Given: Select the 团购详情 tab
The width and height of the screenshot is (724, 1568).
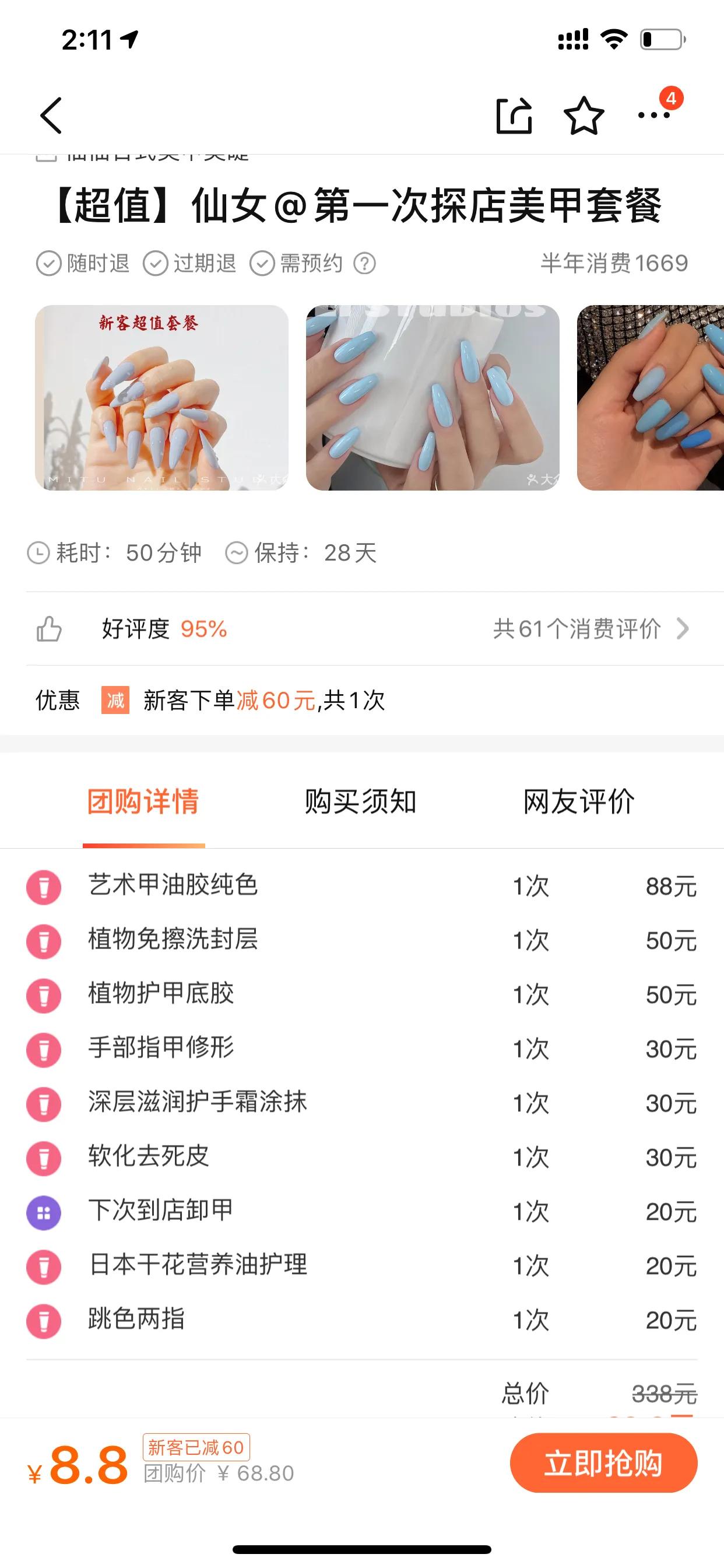Looking at the screenshot, I should pyautogui.click(x=143, y=801).
